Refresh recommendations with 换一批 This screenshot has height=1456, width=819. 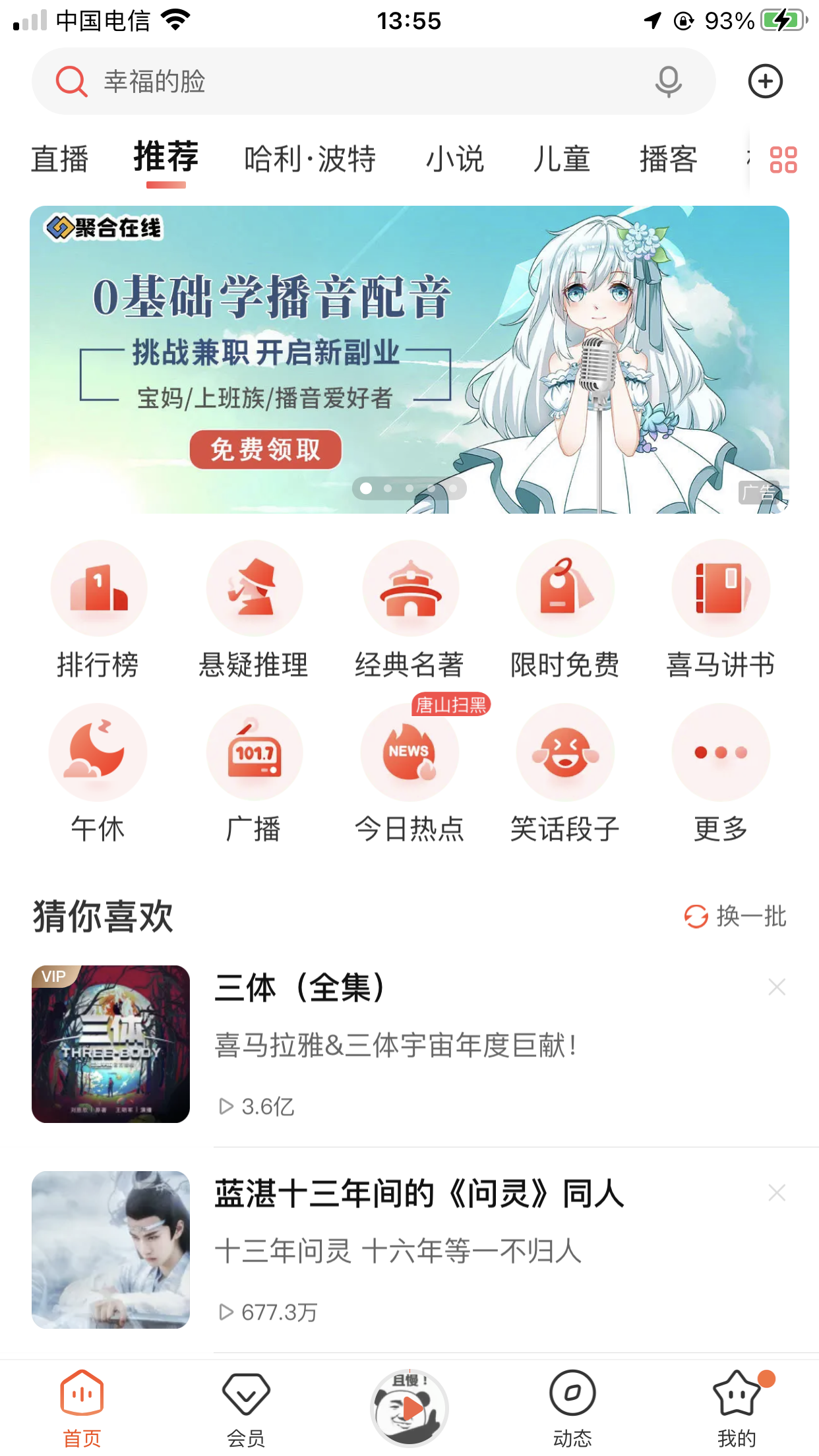click(735, 916)
